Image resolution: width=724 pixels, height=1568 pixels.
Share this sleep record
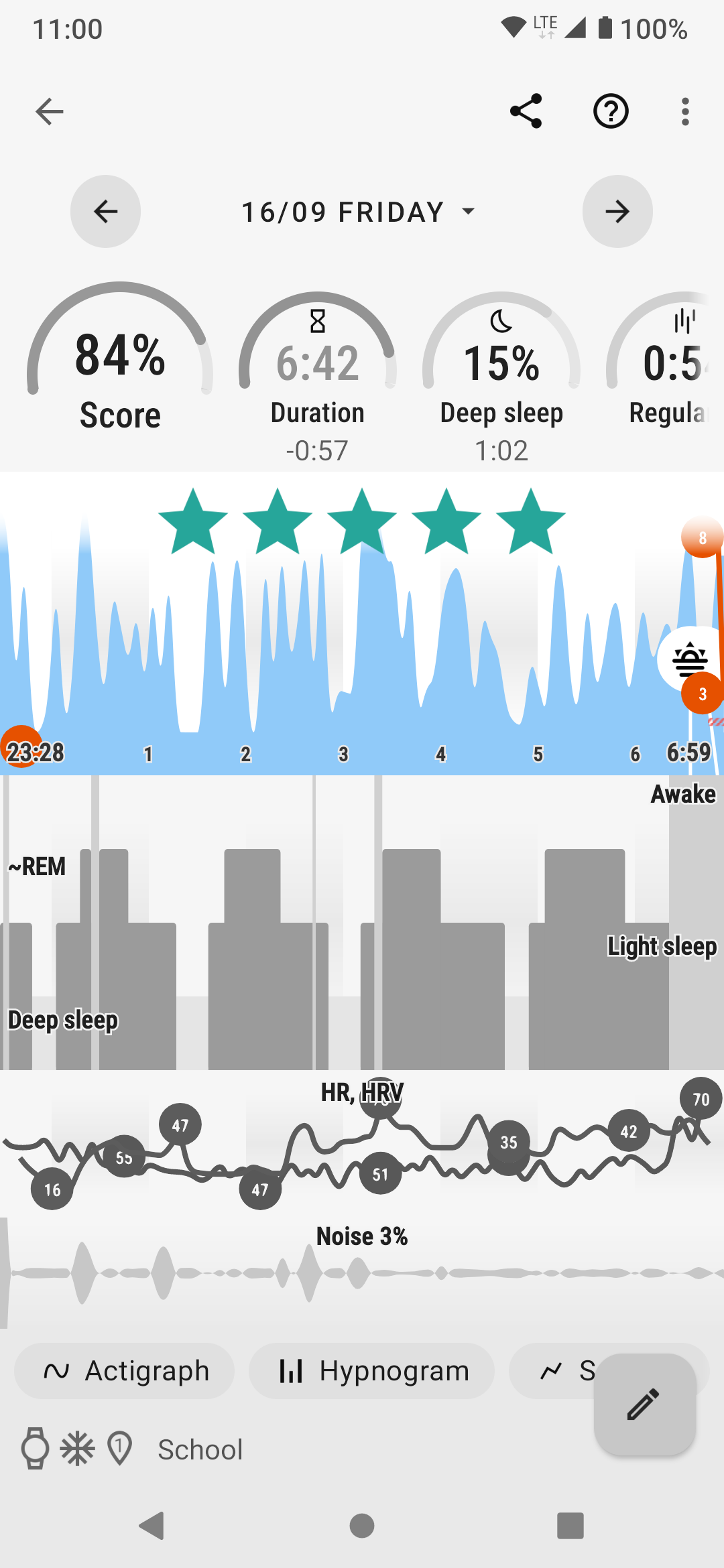(x=526, y=111)
